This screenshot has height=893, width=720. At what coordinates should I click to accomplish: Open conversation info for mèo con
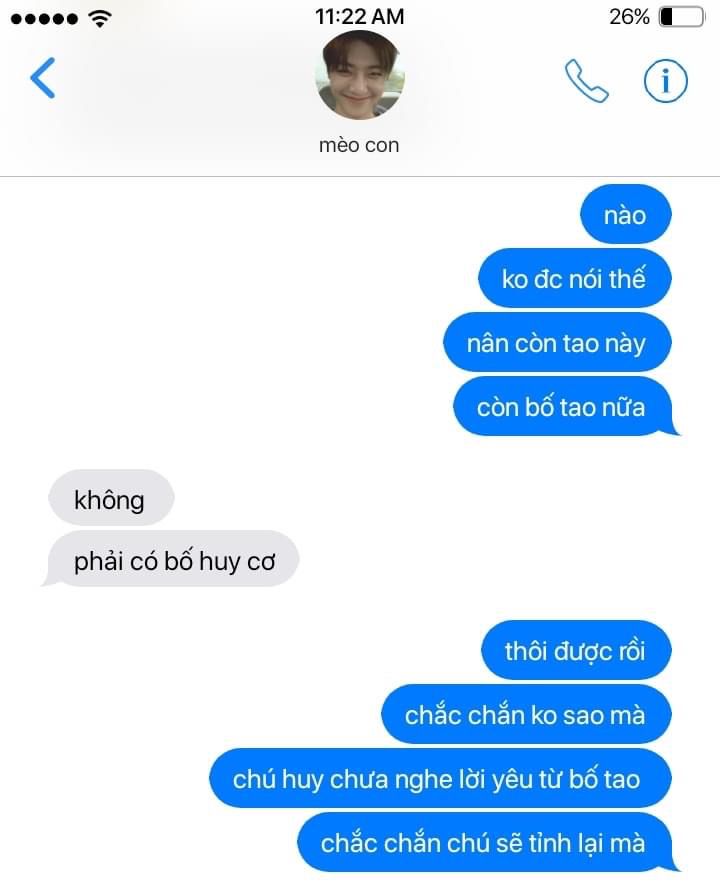[666, 81]
